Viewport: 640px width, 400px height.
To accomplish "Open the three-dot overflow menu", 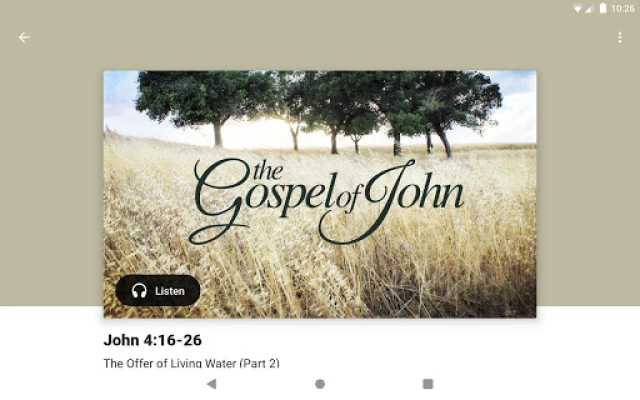I will [620, 38].
